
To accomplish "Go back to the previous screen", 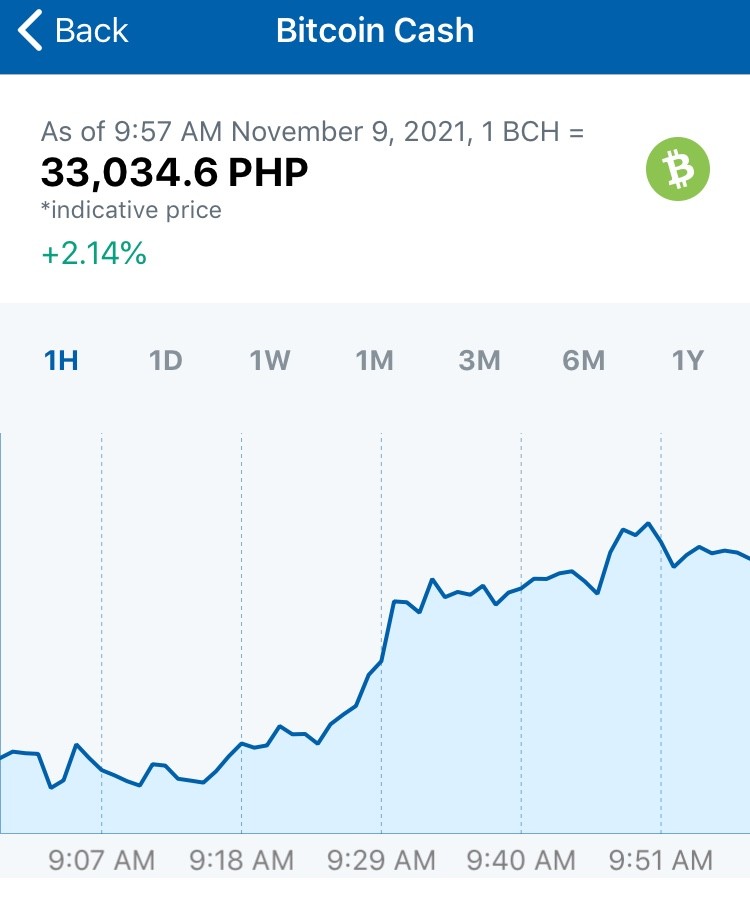I will tap(73, 31).
